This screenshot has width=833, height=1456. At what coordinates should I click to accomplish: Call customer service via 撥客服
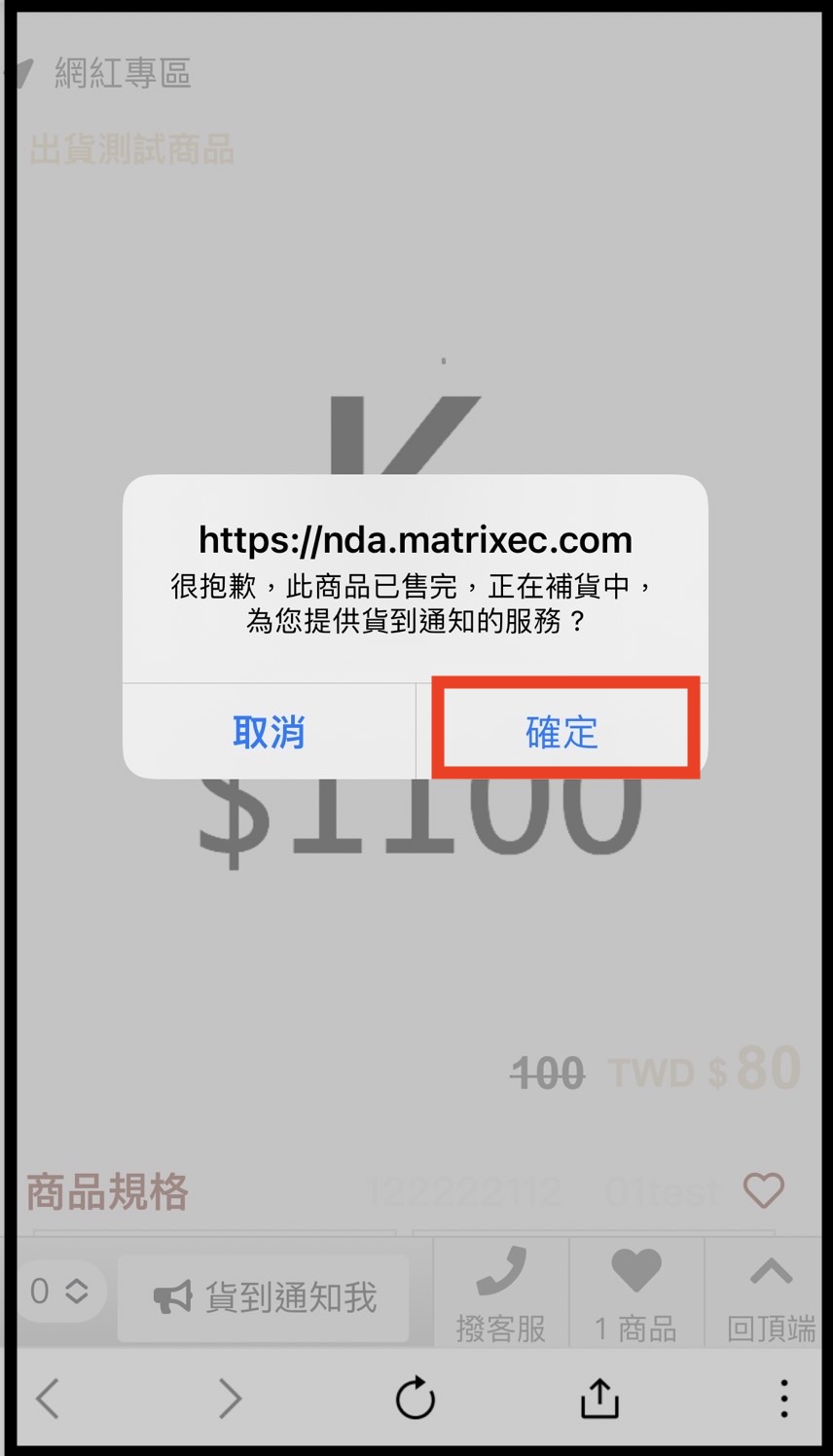(x=500, y=1294)
